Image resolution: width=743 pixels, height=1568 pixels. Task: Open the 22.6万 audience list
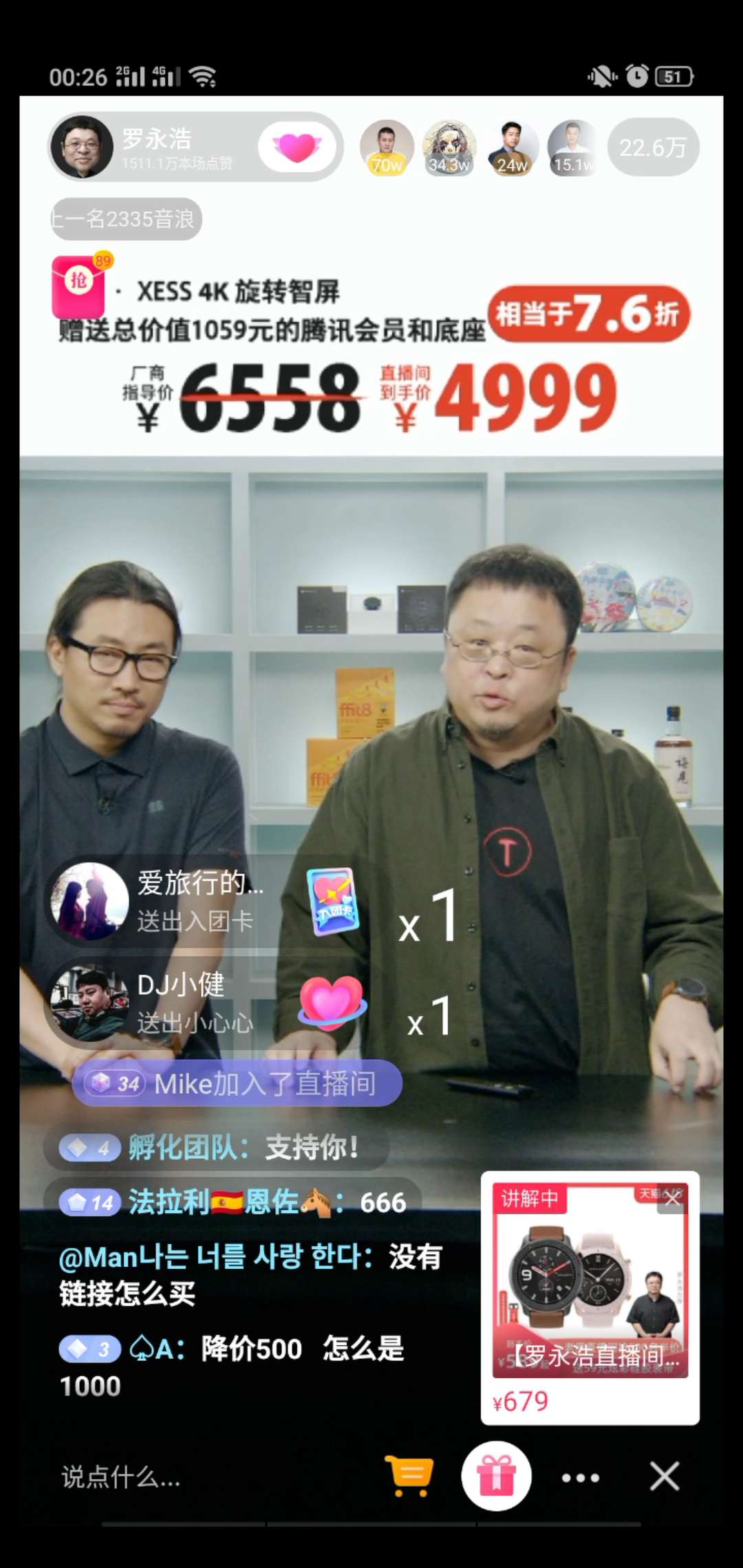pyautogui.click(x=652, y=147)
